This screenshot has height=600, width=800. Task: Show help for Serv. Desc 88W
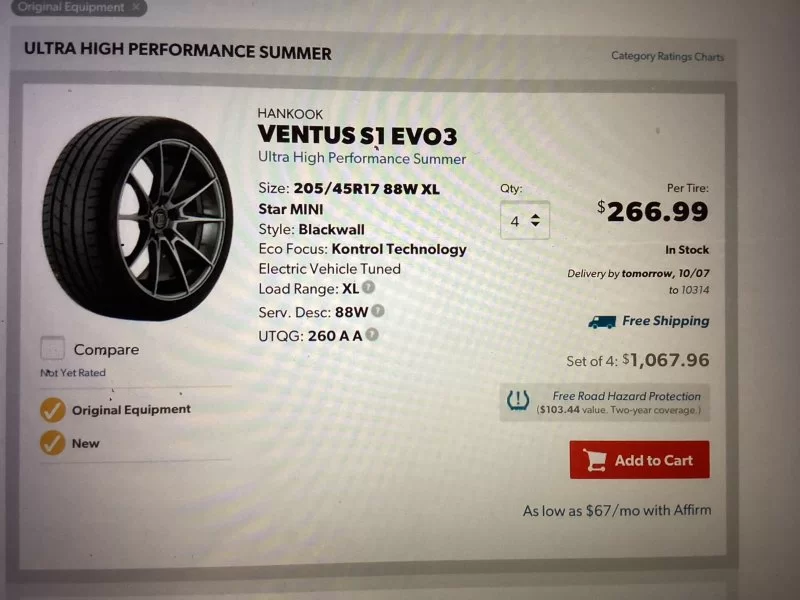pyautogui.click(x=377, y=311)
